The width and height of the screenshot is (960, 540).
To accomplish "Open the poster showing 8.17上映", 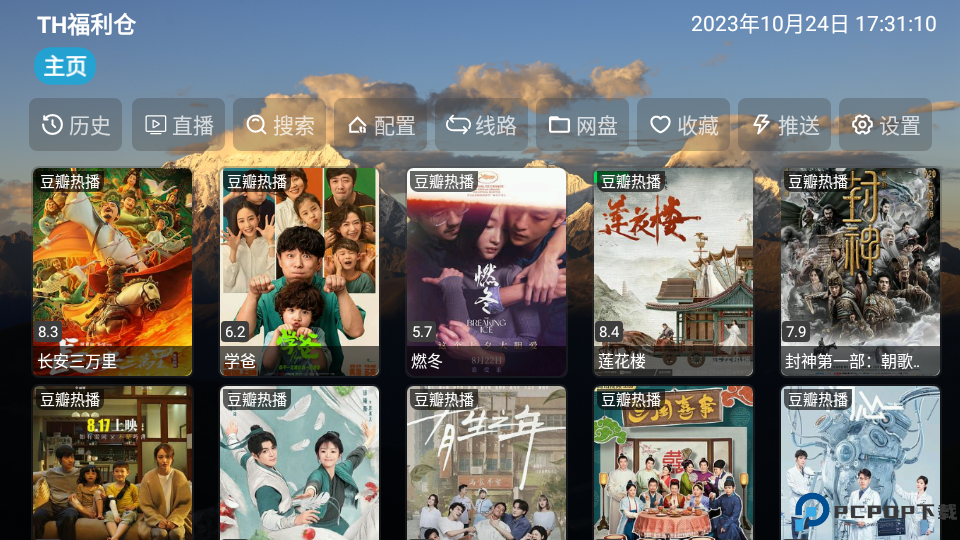I will coord(112,463).
